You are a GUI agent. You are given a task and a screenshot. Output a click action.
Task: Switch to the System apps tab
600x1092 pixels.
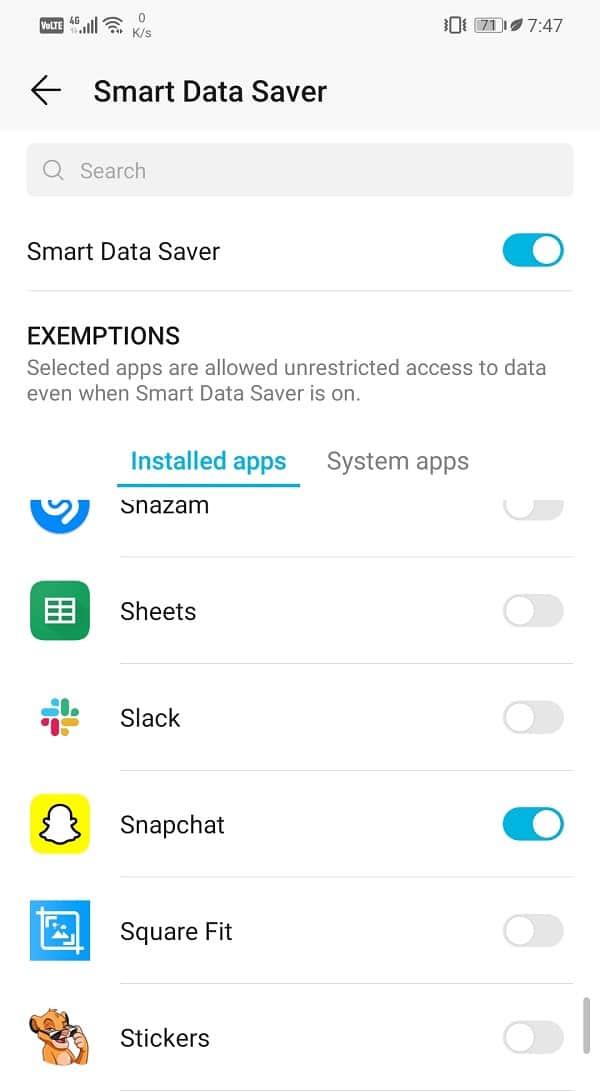(397, 461)
